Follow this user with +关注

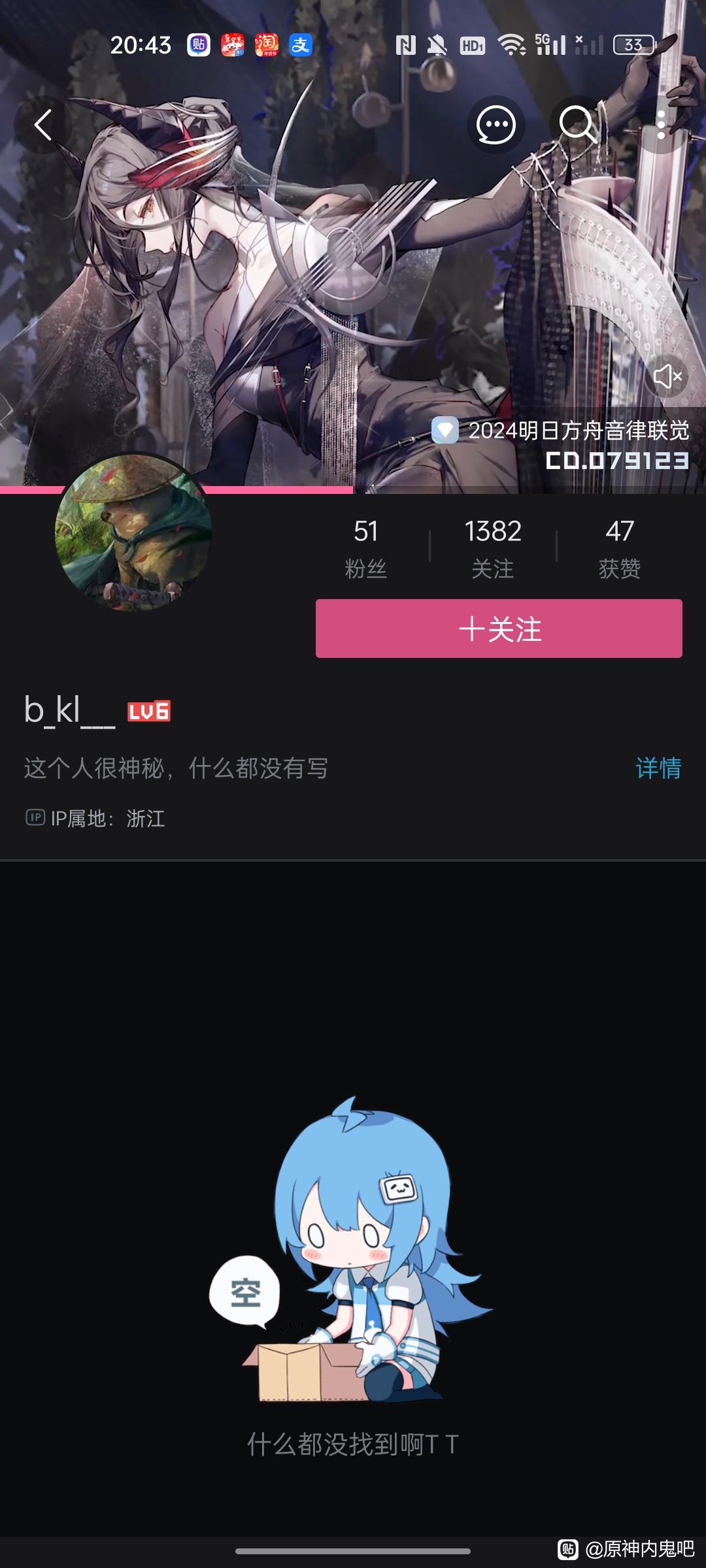[499, 629]
